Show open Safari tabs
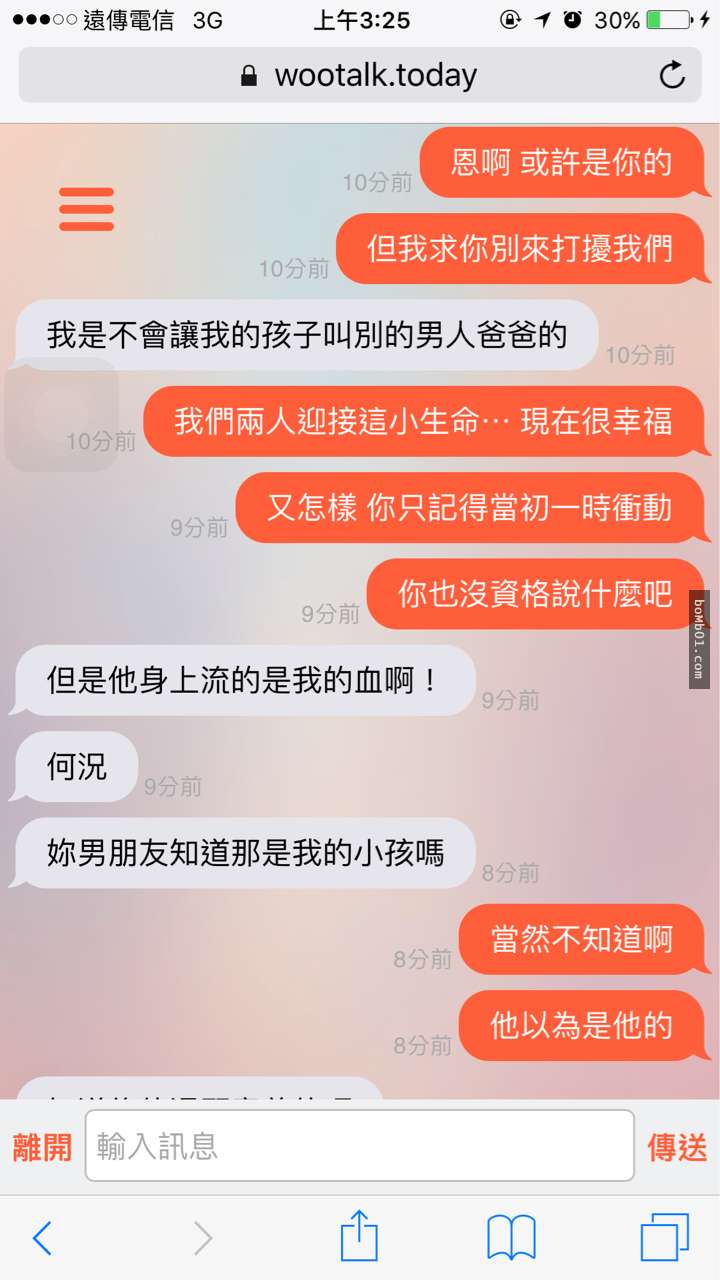 pyautogui.click(x=664, y=1238)
